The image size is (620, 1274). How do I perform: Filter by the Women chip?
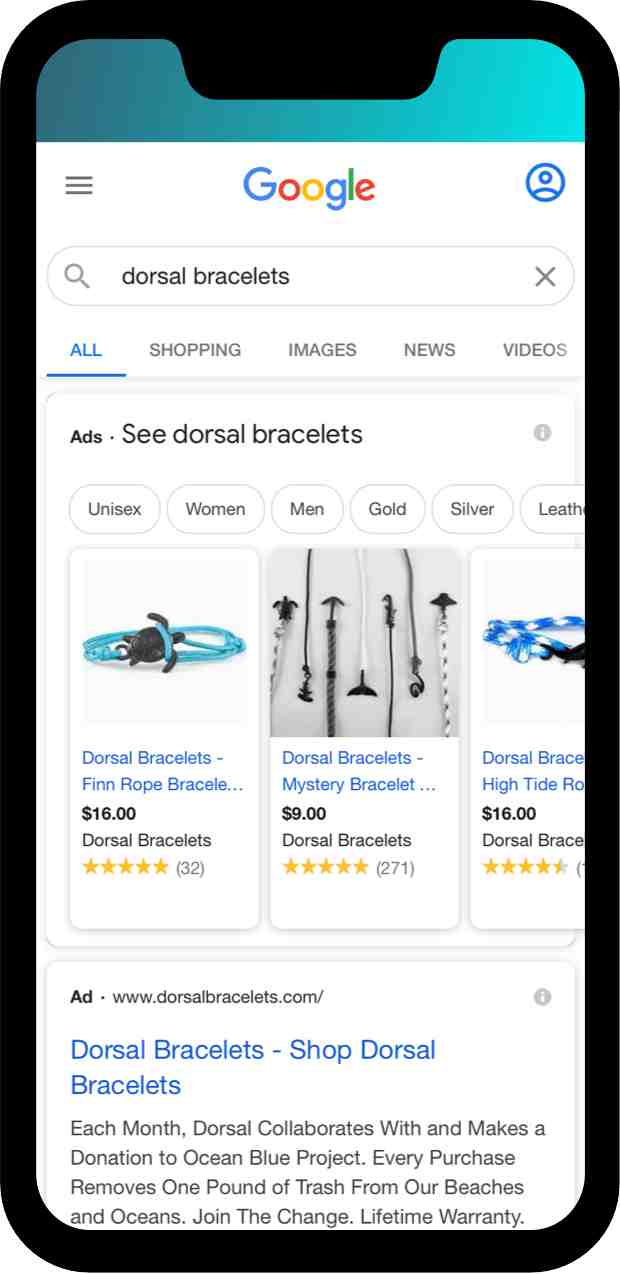215,509
